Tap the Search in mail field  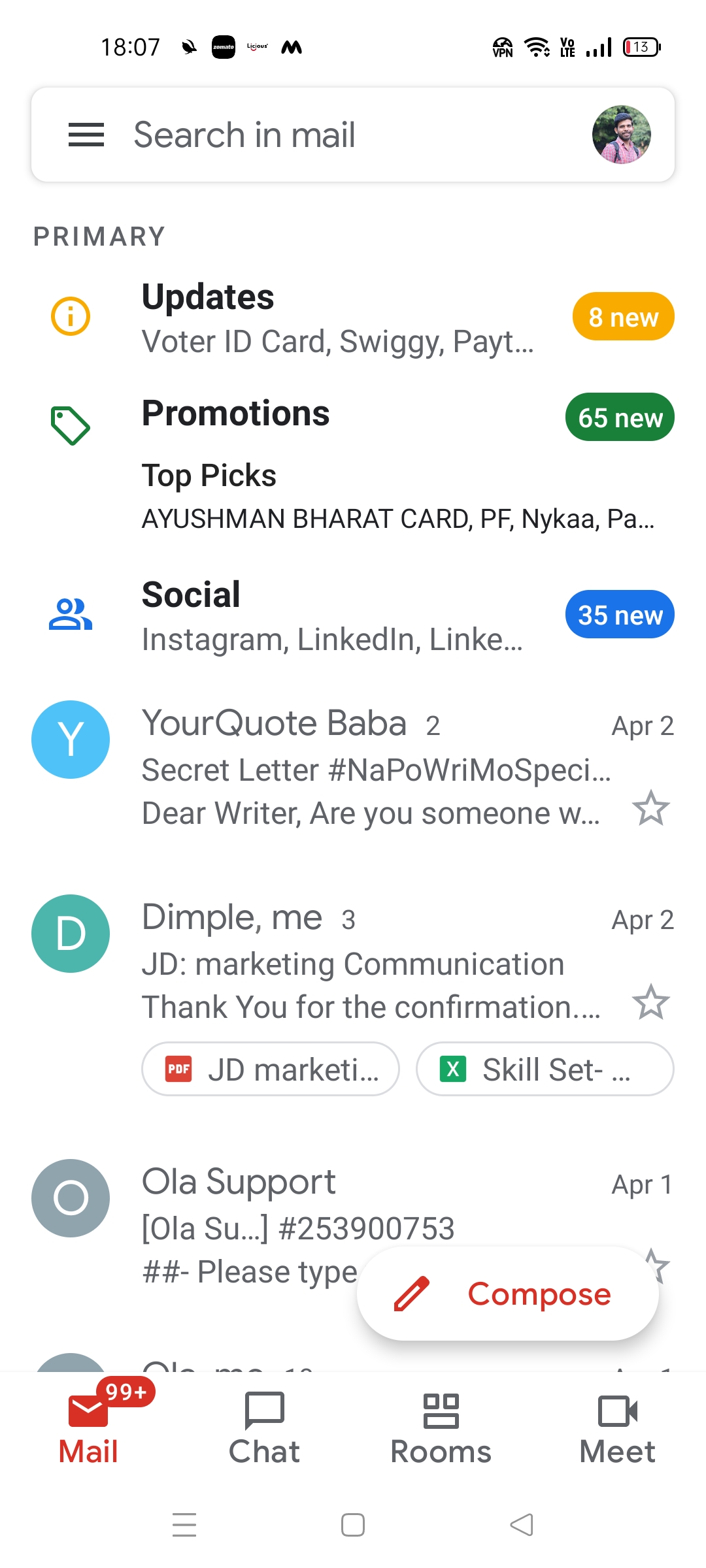click(x=353, y=135)
